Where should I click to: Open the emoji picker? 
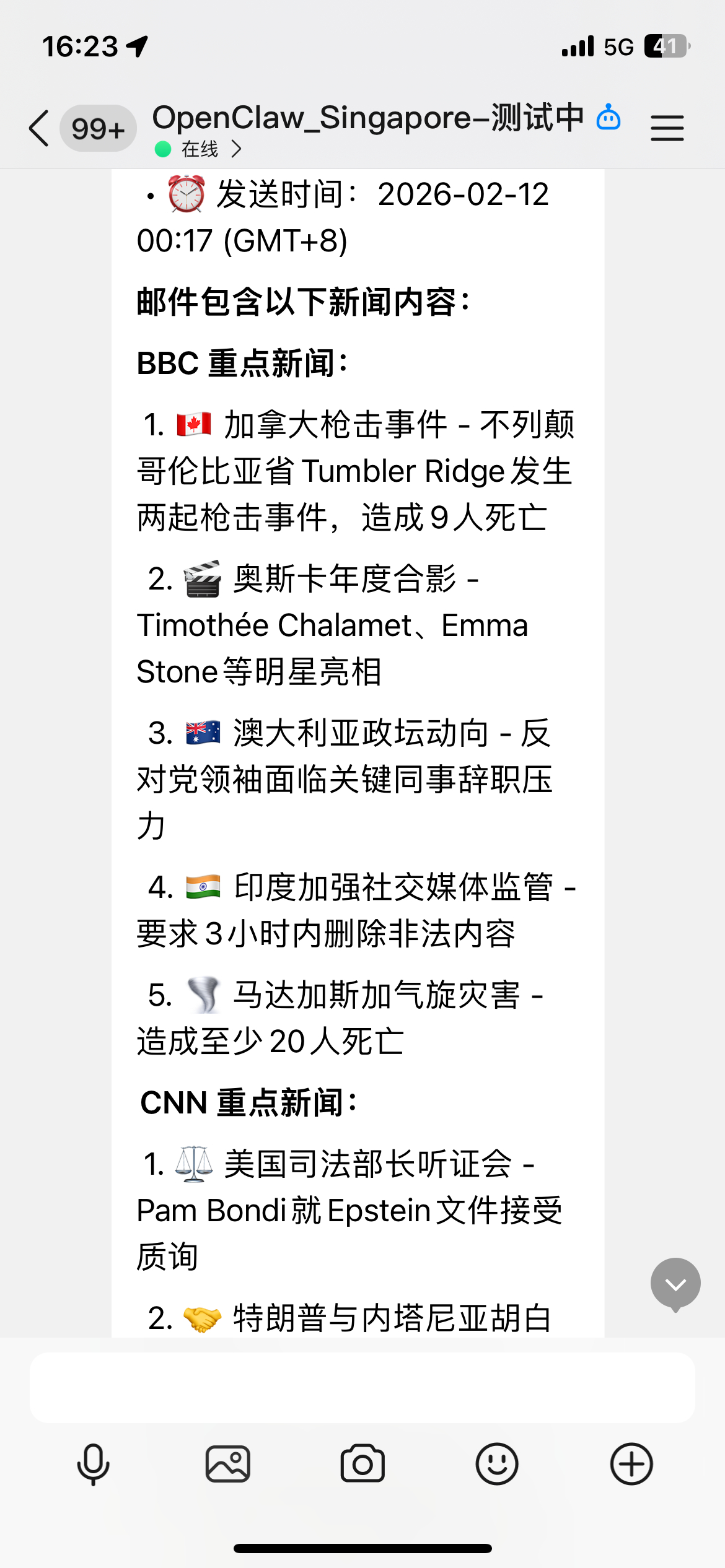pos(497,1464)
